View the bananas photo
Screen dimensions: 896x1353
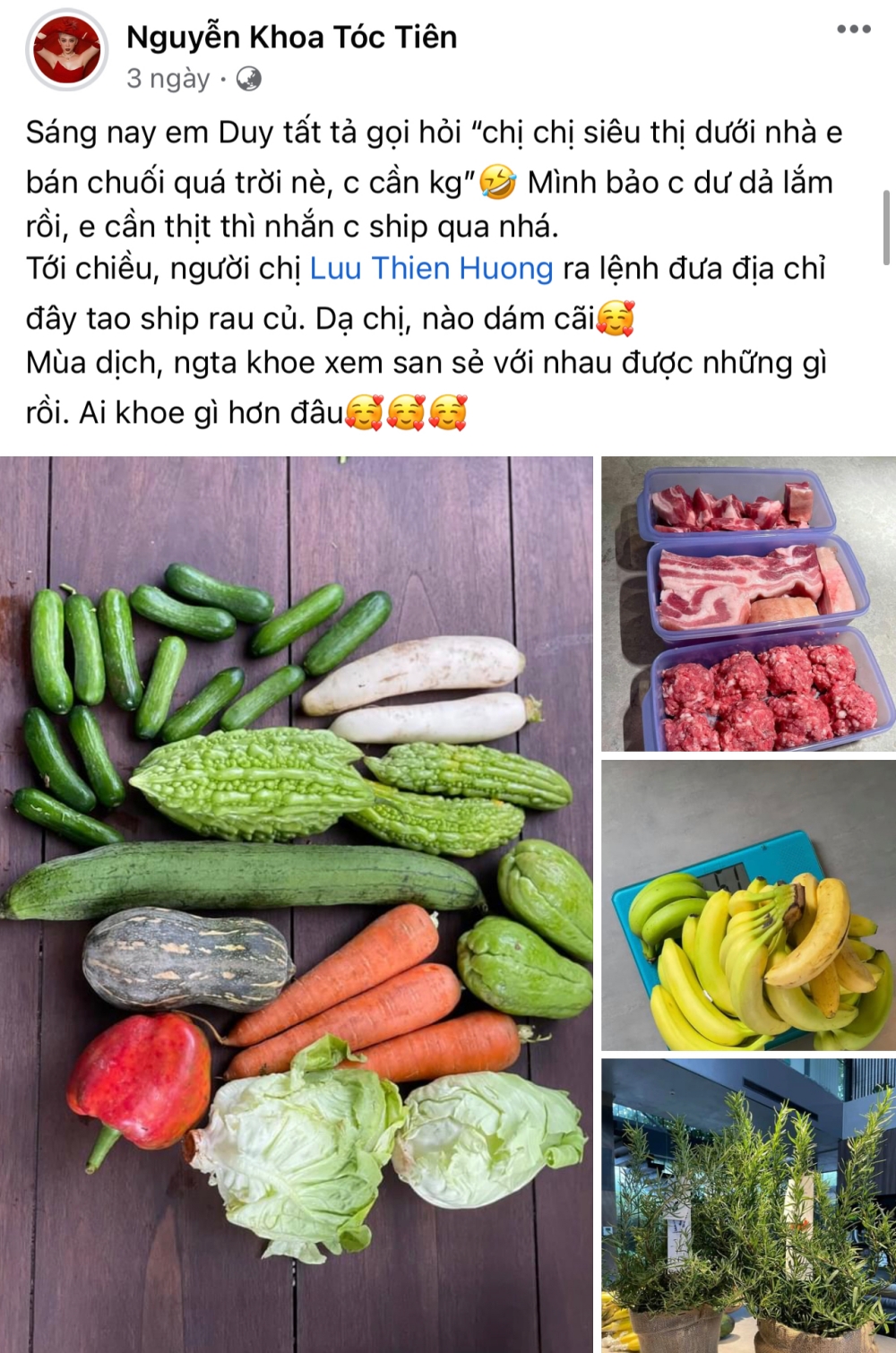tap(748, 905)
